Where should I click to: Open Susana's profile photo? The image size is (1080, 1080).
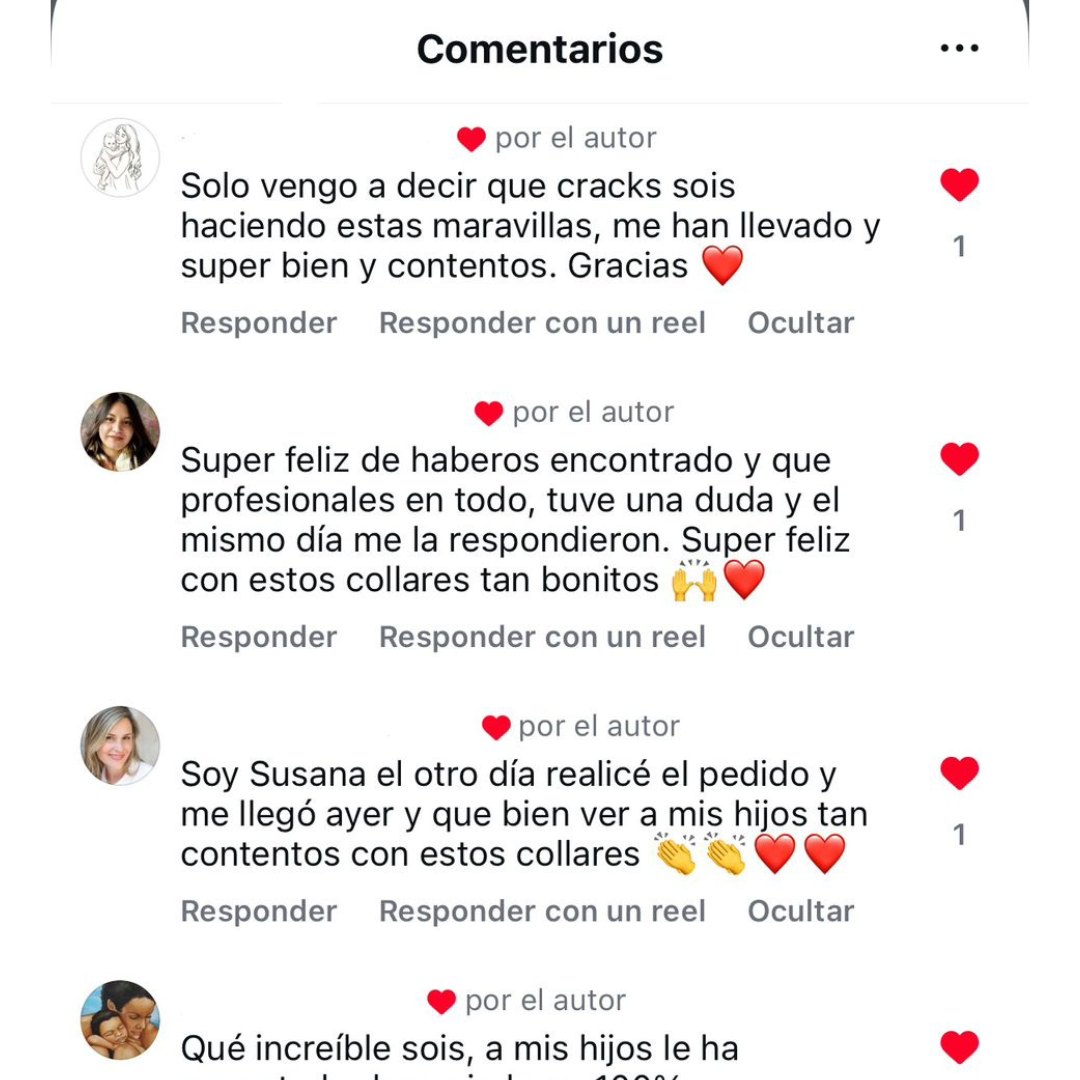pyautogui.click(x=120, y=745)
